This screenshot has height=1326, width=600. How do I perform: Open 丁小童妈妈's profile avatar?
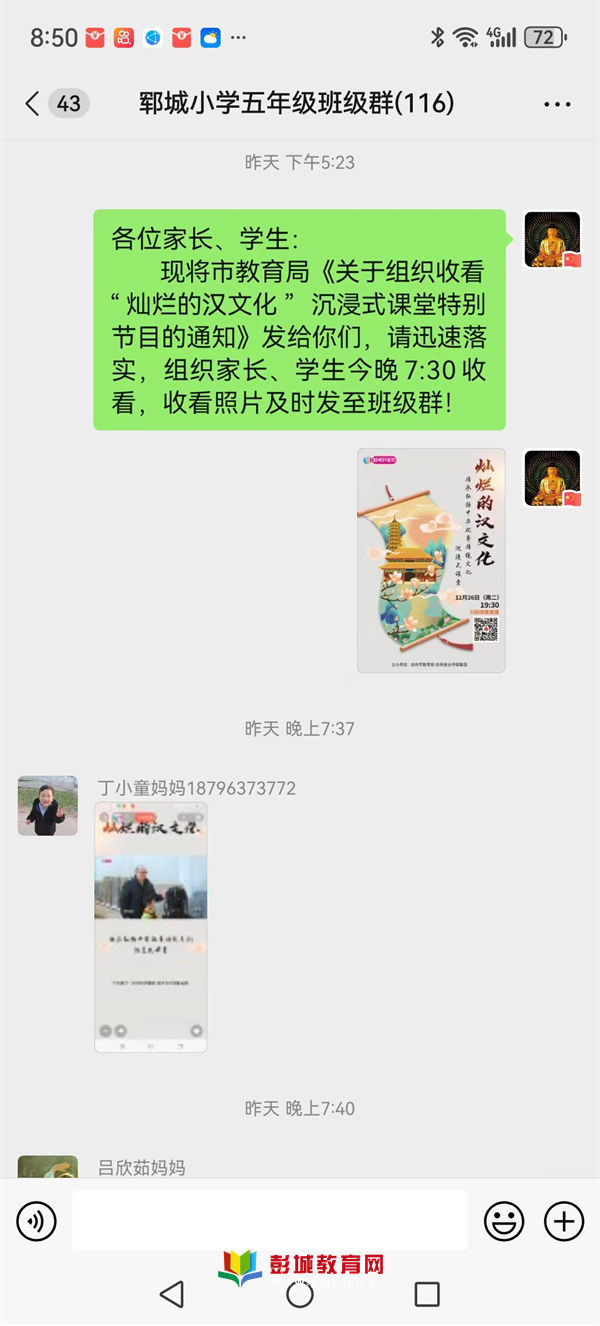tap(47, 806)
